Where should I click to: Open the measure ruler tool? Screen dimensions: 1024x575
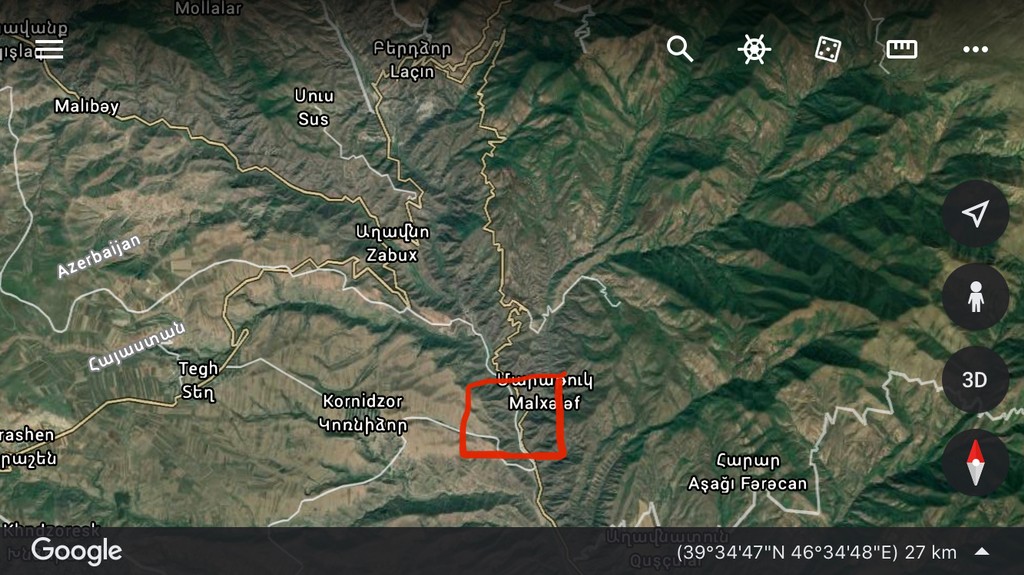901,49
